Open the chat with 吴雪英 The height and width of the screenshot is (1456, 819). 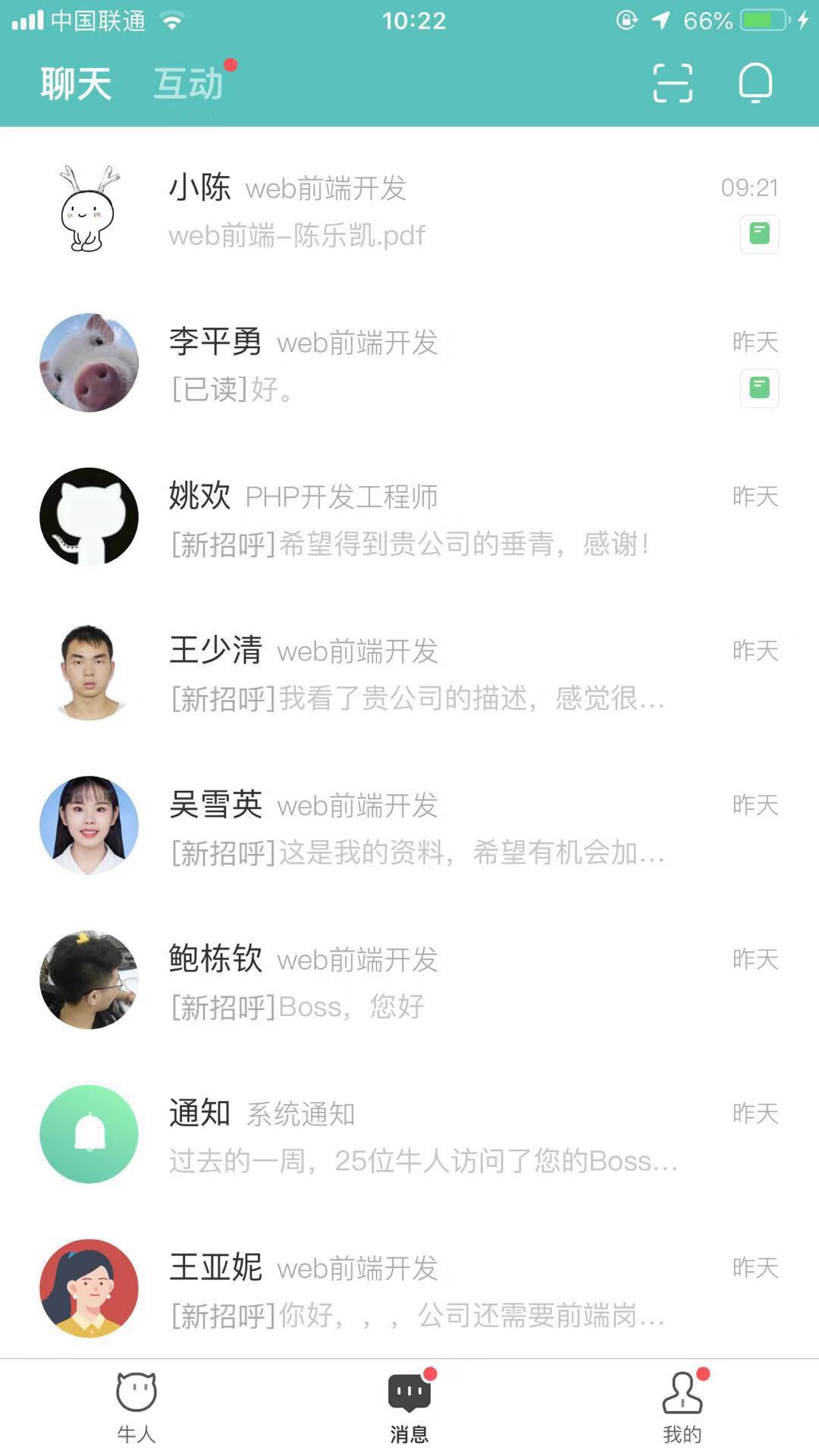pyautogui.click(x=409, y=827)
